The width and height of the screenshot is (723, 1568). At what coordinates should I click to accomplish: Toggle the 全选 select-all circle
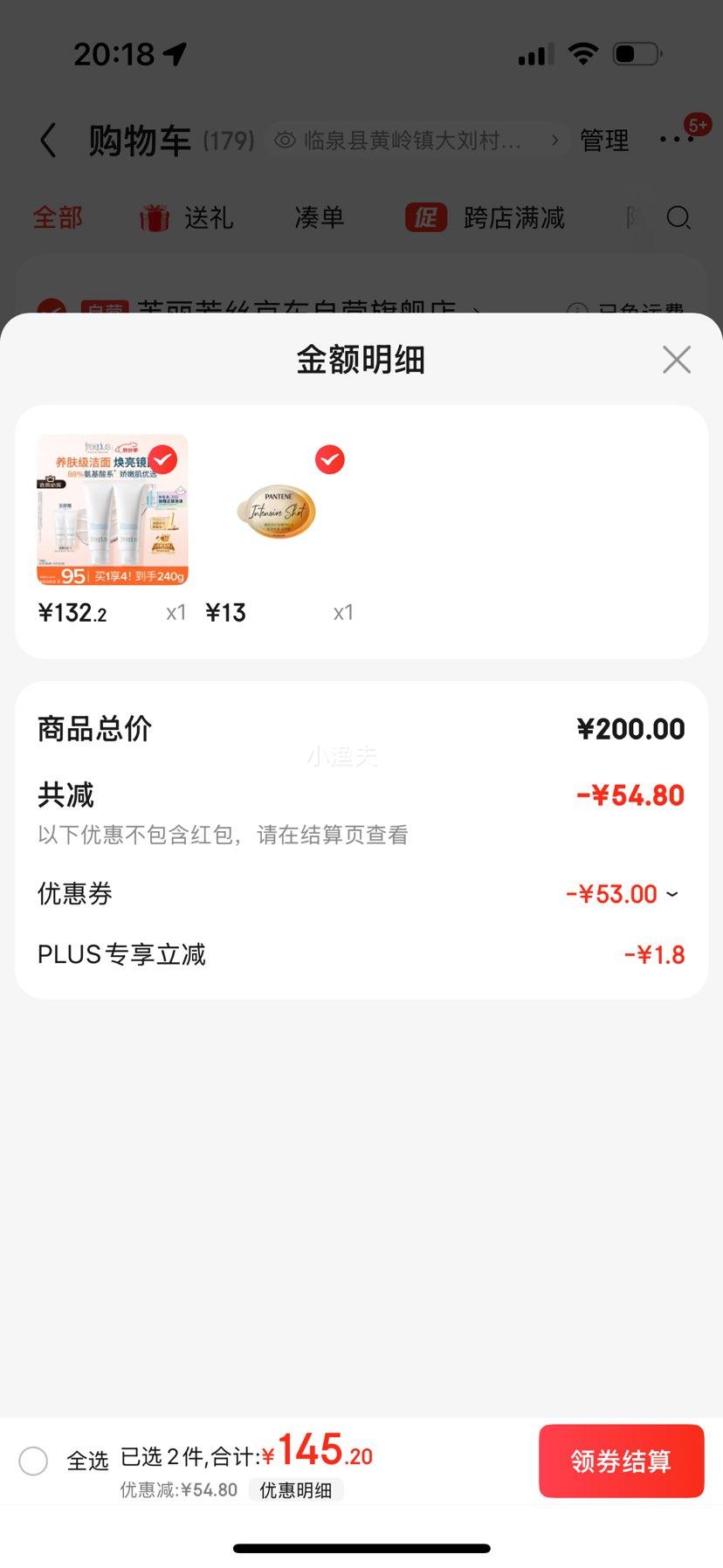coord(33,1461)
